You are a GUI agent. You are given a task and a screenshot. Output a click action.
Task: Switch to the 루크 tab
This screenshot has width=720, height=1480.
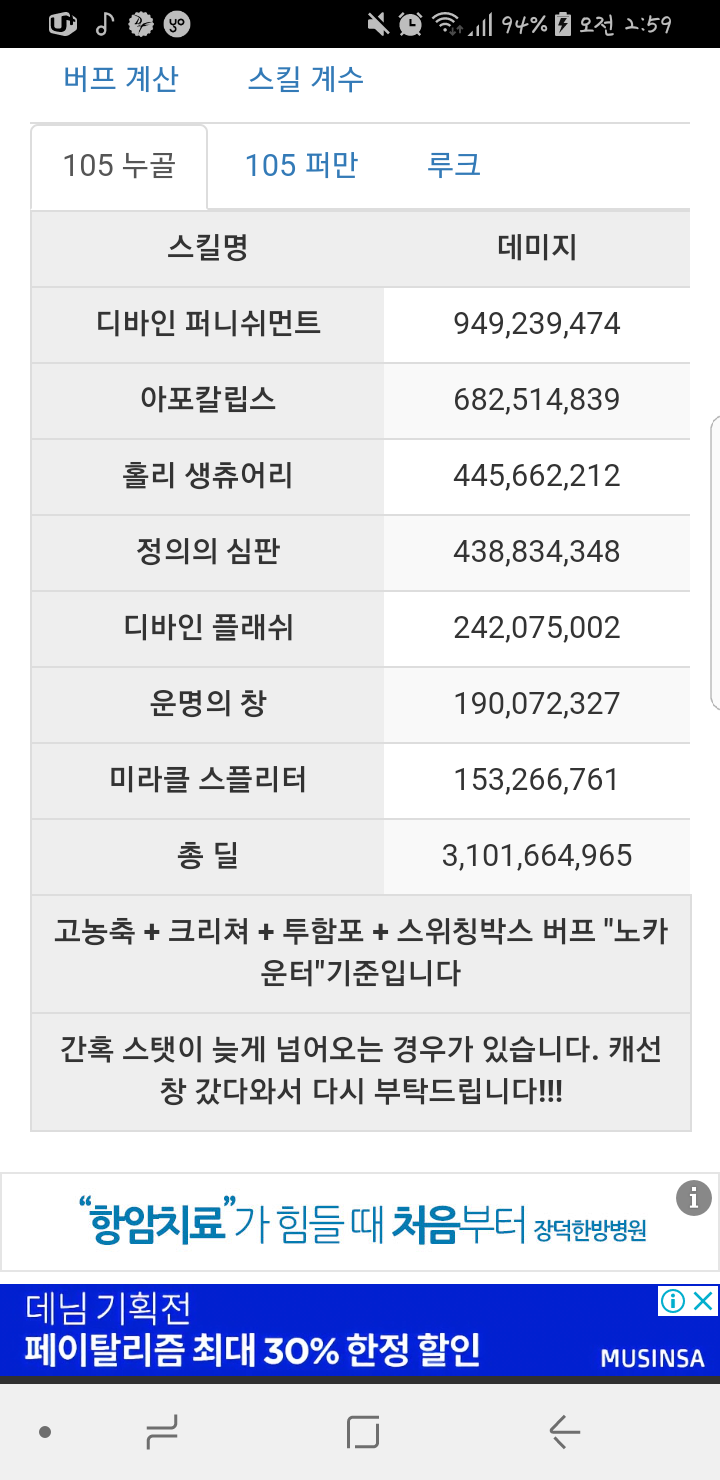[454, 164]
